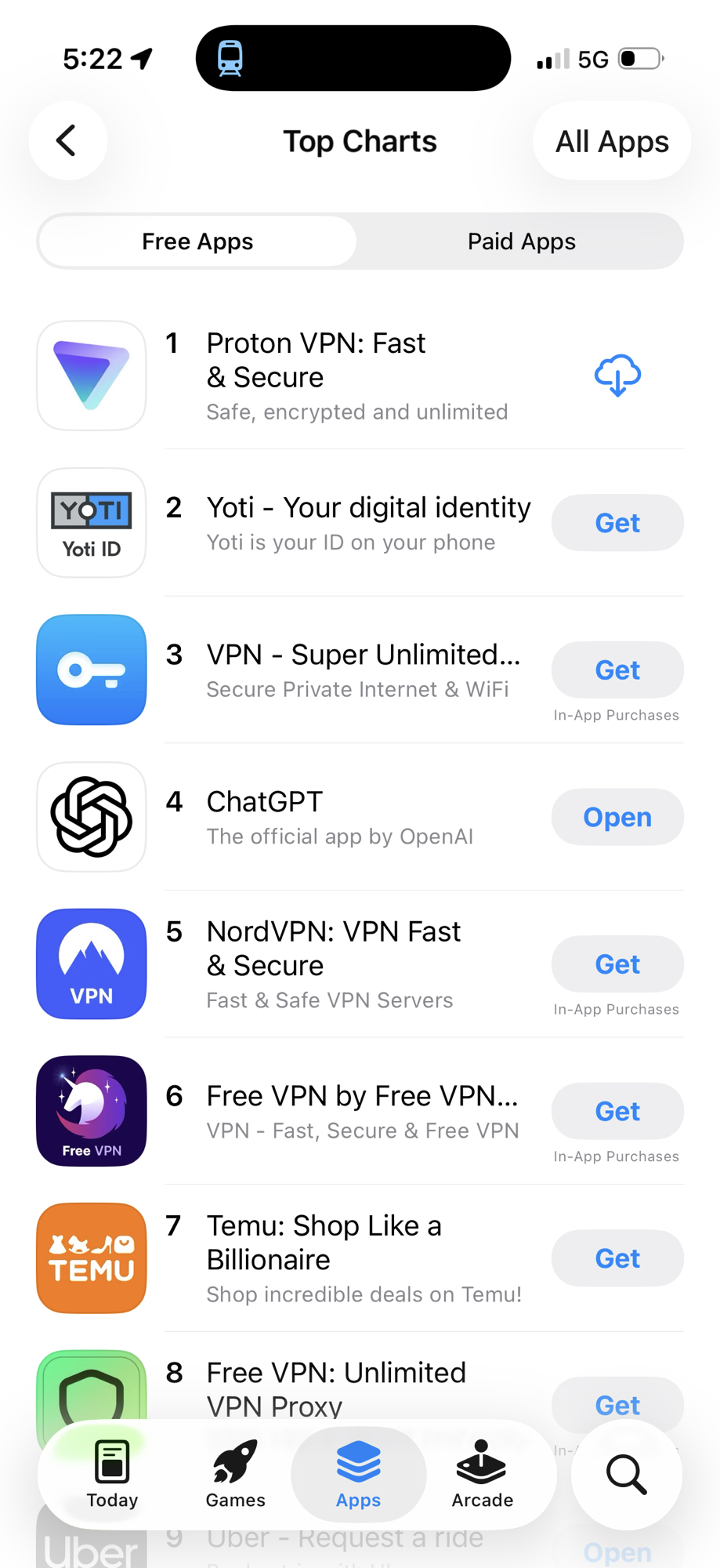
Task: Switch to the Paid Apps segment
Action: click(521, 241)
